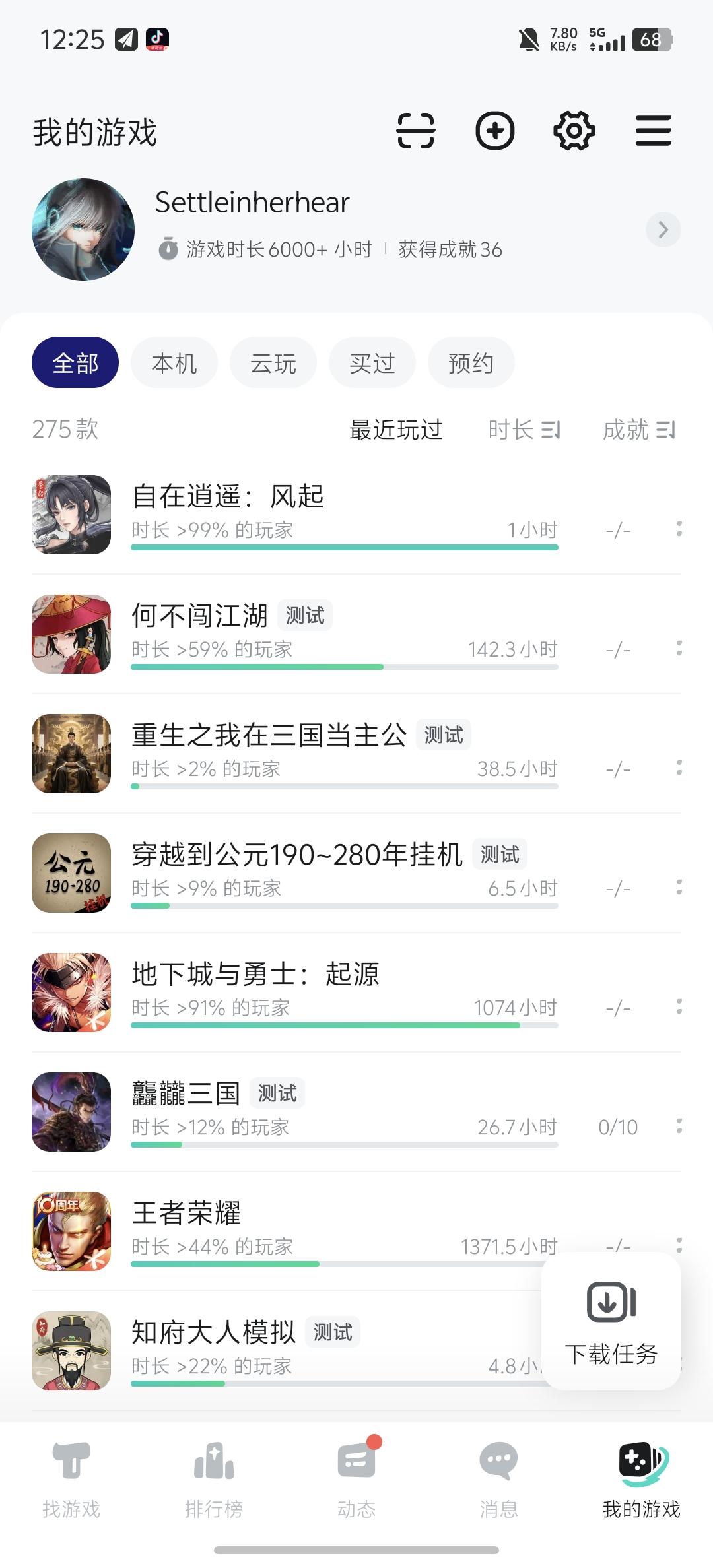Tap the 最近玩过 sort option
This screenshot has height=1568, width=713.
coord(395,430)
